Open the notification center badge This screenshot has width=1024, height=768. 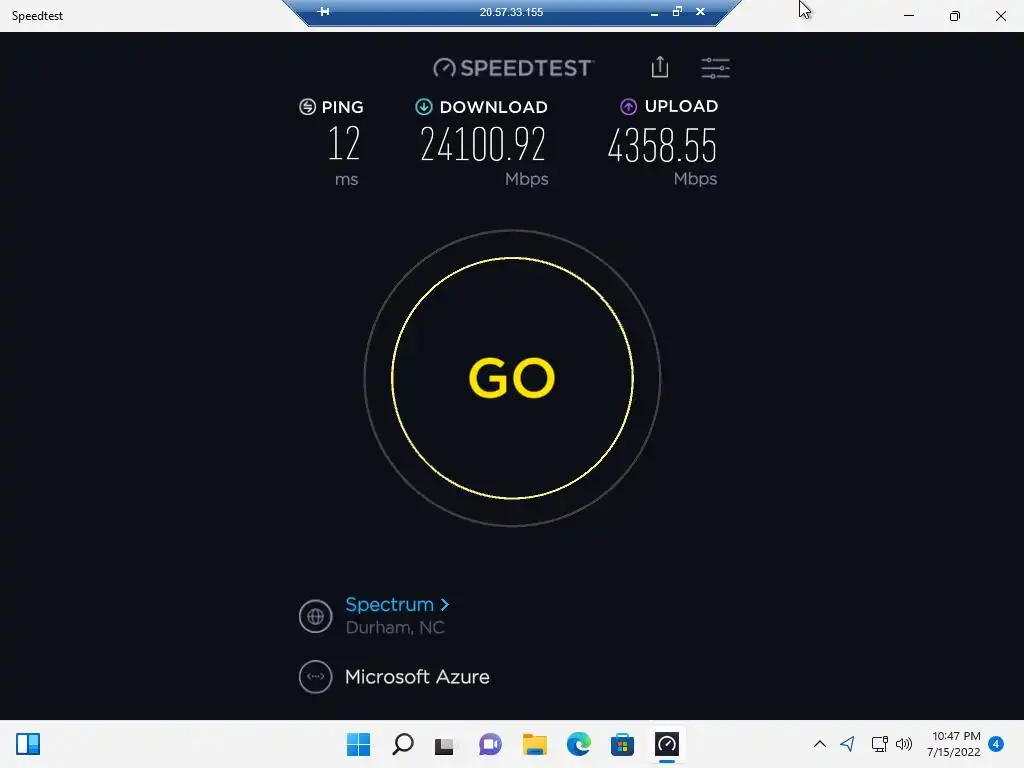[996, 744]
